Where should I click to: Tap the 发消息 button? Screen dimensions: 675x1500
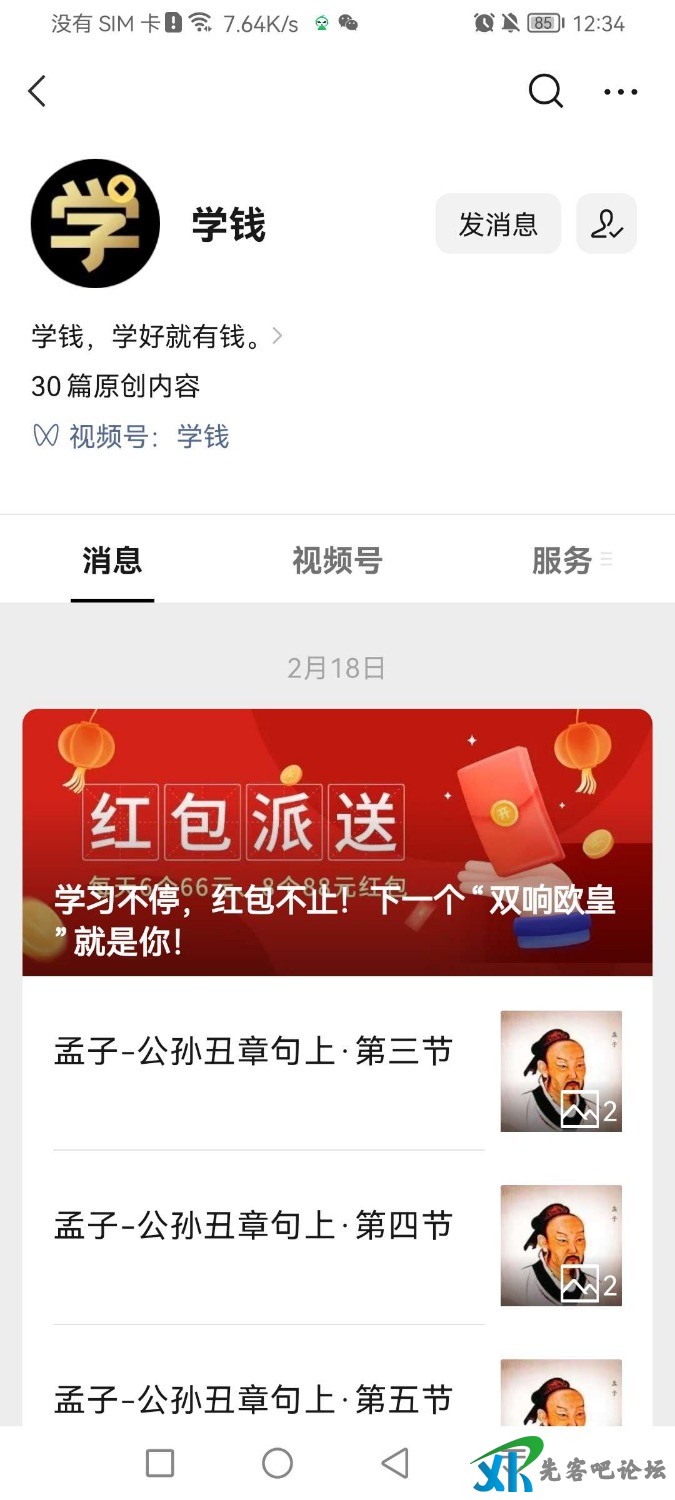click(x=498, y=224)
